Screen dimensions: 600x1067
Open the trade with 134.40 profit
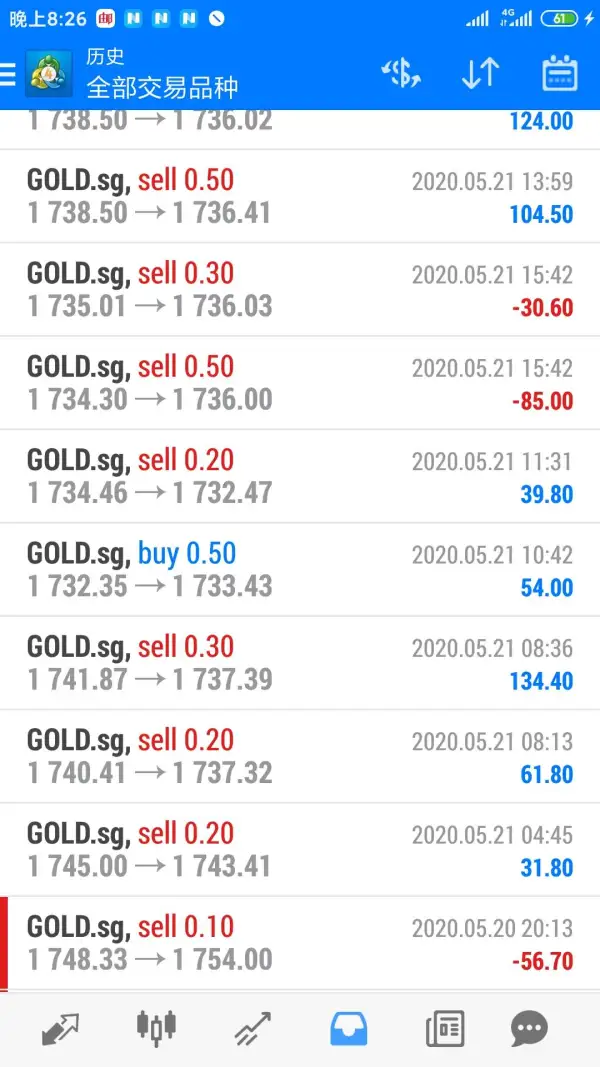(300, 663)
